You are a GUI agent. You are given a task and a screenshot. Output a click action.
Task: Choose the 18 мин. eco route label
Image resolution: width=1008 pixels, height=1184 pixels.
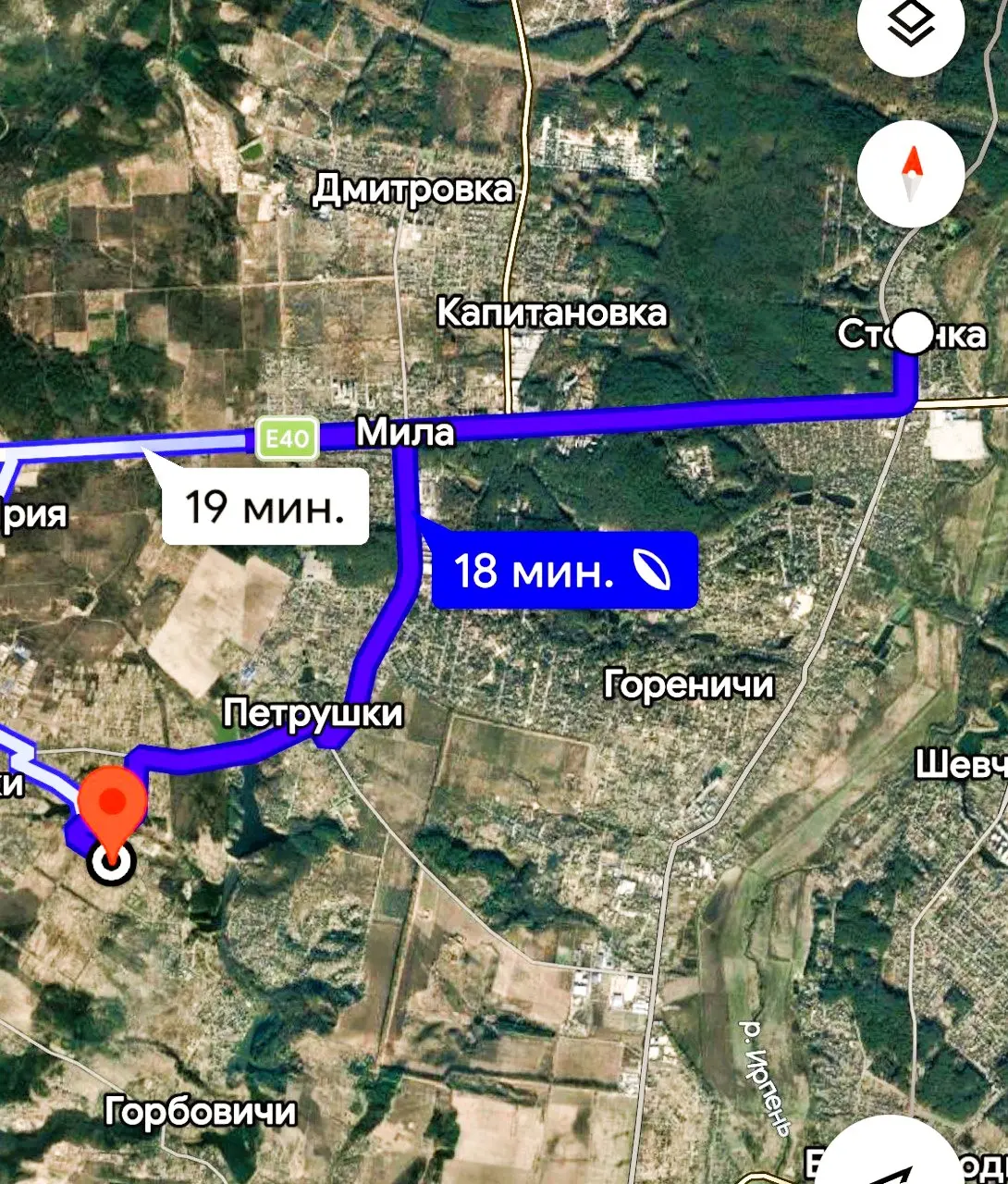tap(563, 572)
